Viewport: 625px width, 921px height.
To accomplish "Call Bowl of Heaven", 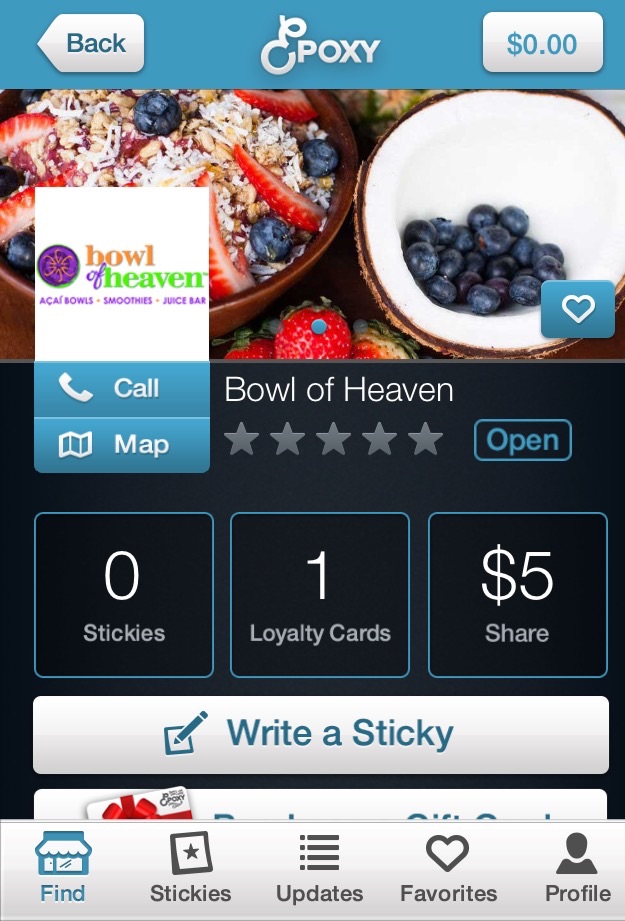I will [x=121, y=389].
